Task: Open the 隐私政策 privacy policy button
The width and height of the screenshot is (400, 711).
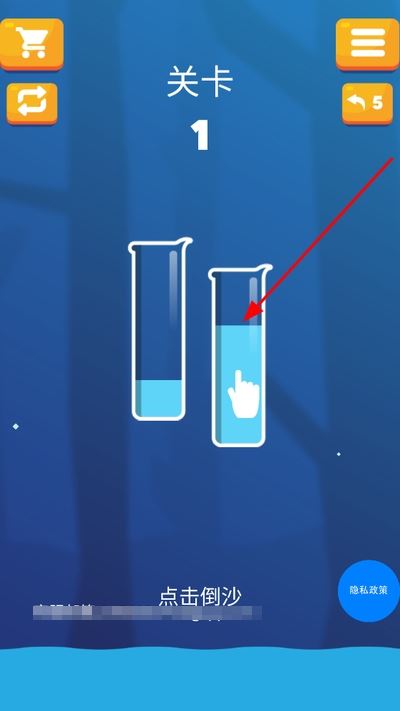Action: point(369,590)
